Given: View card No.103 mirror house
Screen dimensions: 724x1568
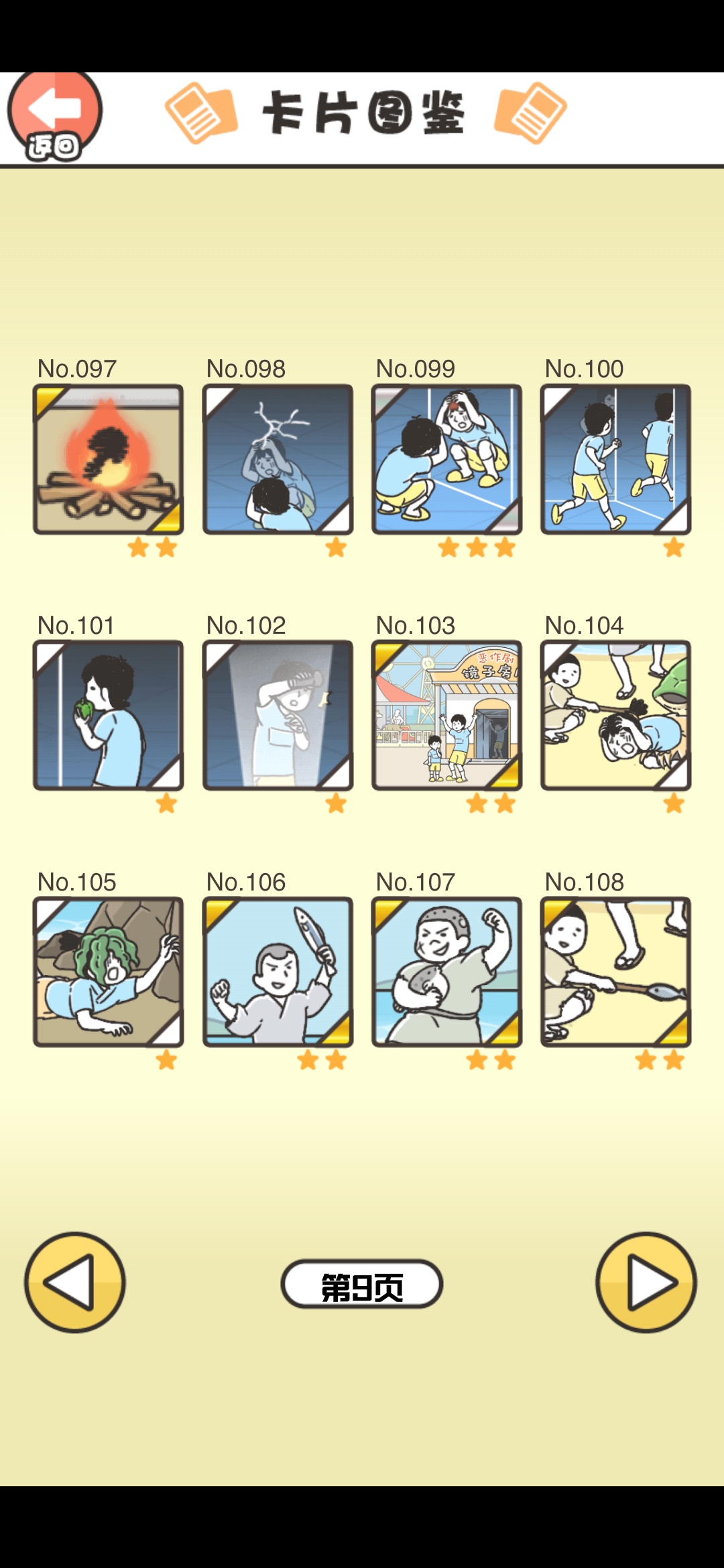Looking at the screenshot, I should click(x=446, y=715).
